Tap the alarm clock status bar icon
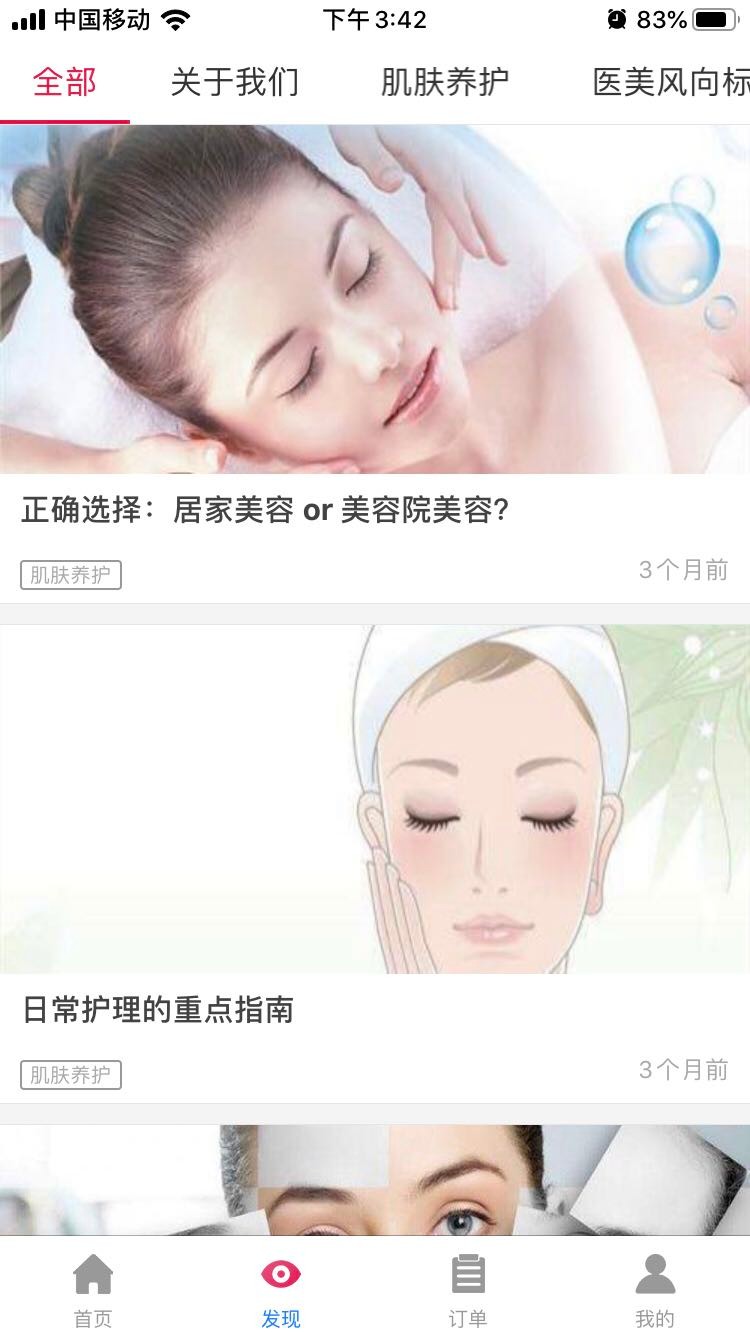 coord(617,16)
